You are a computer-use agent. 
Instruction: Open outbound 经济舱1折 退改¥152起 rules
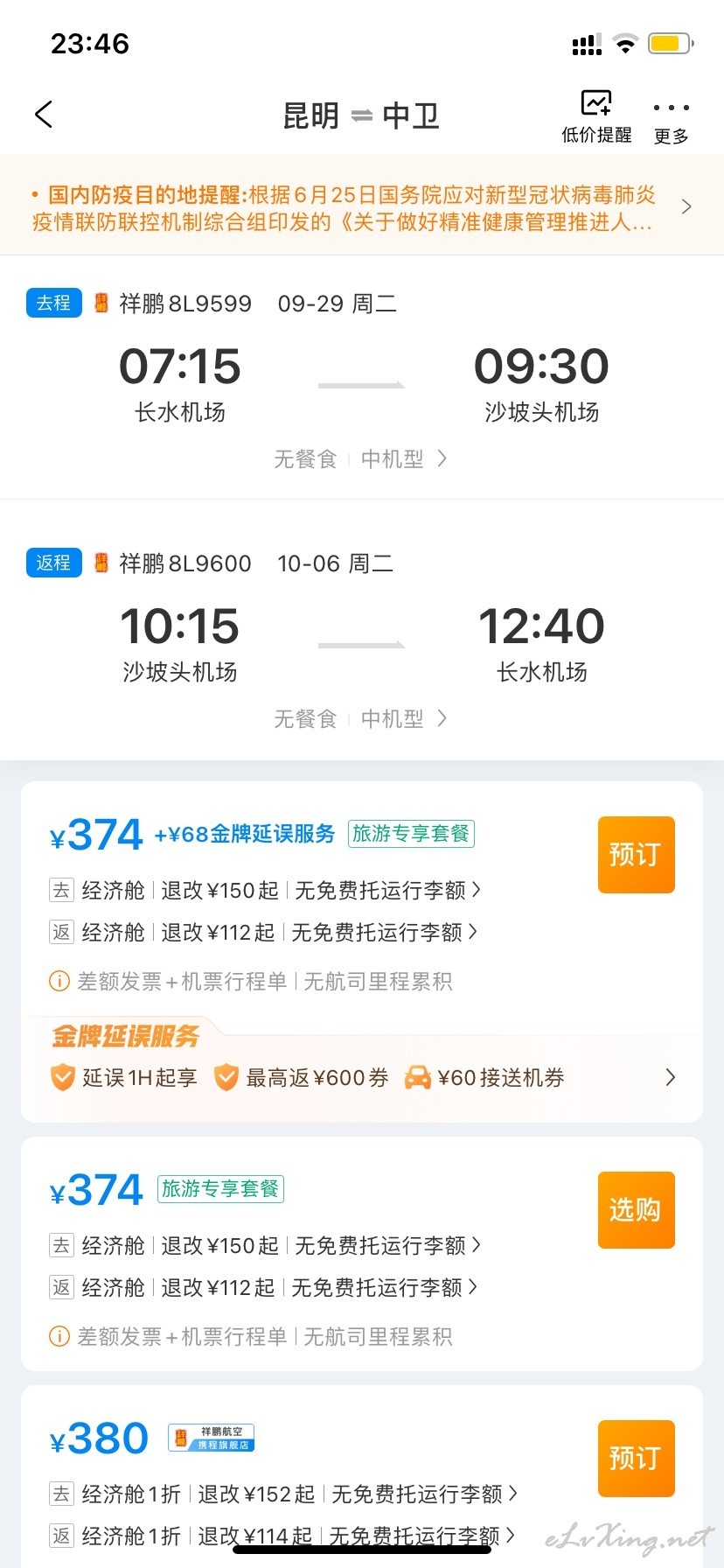[x=283, y=1494]
